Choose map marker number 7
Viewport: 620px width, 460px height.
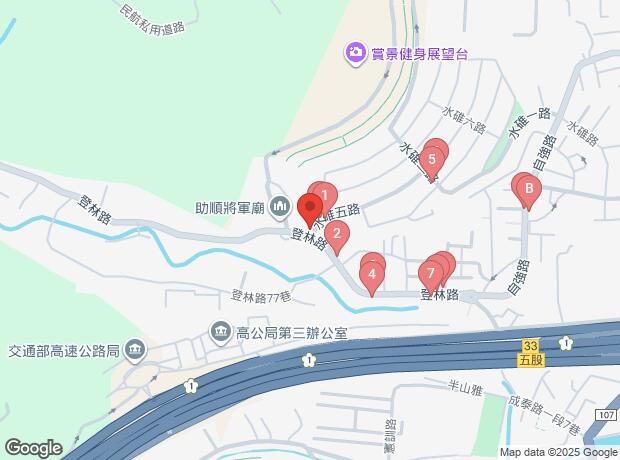pos(432,272)
